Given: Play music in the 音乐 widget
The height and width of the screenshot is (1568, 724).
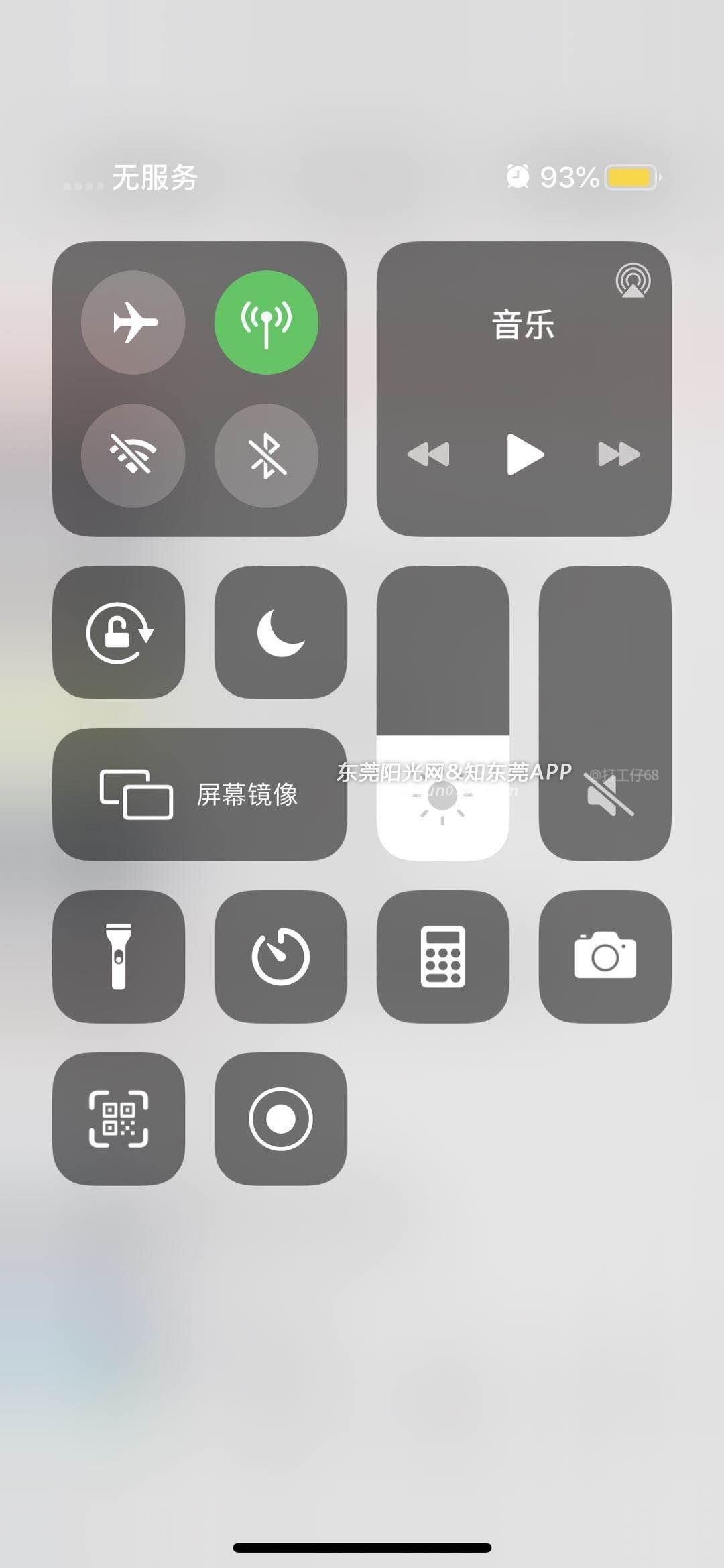Looking at the screenshot, I should [x=524, y=455].
